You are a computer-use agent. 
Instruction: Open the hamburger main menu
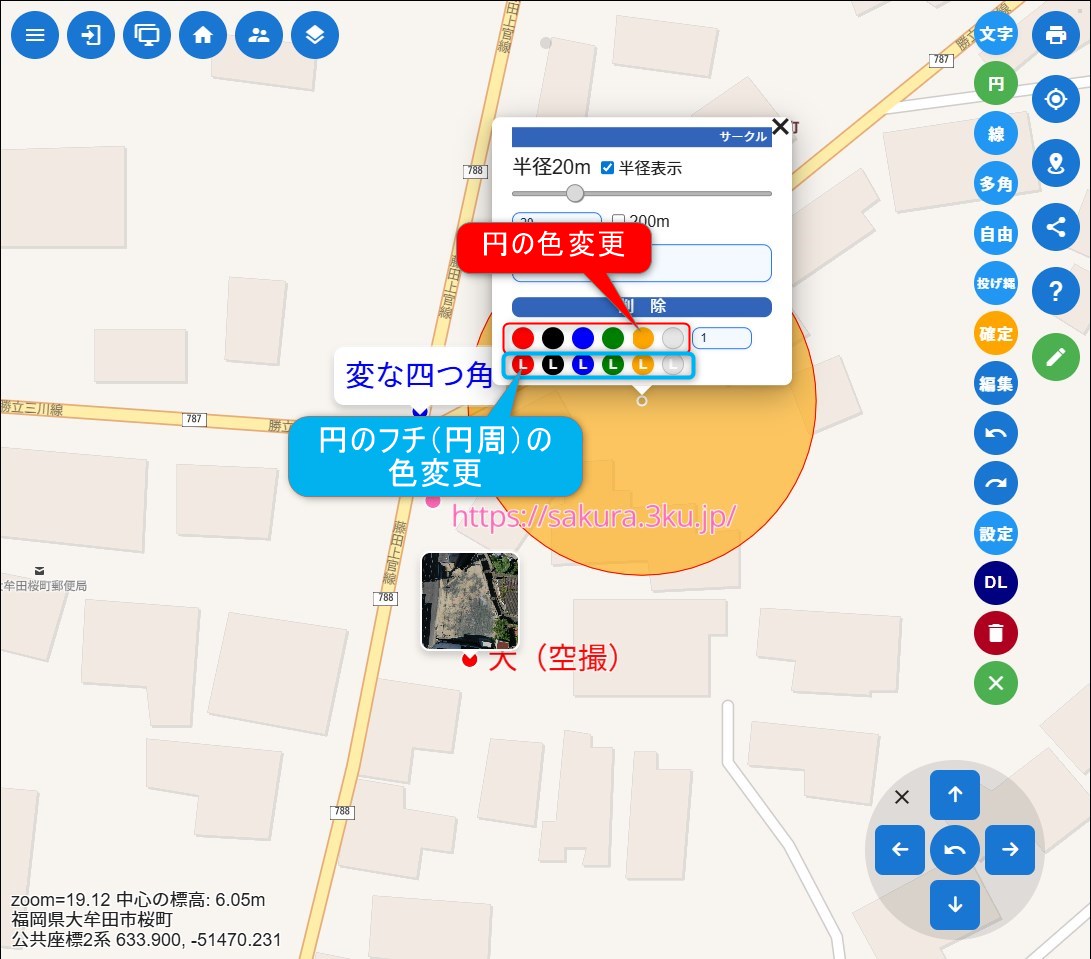click(x=35, y=35)
